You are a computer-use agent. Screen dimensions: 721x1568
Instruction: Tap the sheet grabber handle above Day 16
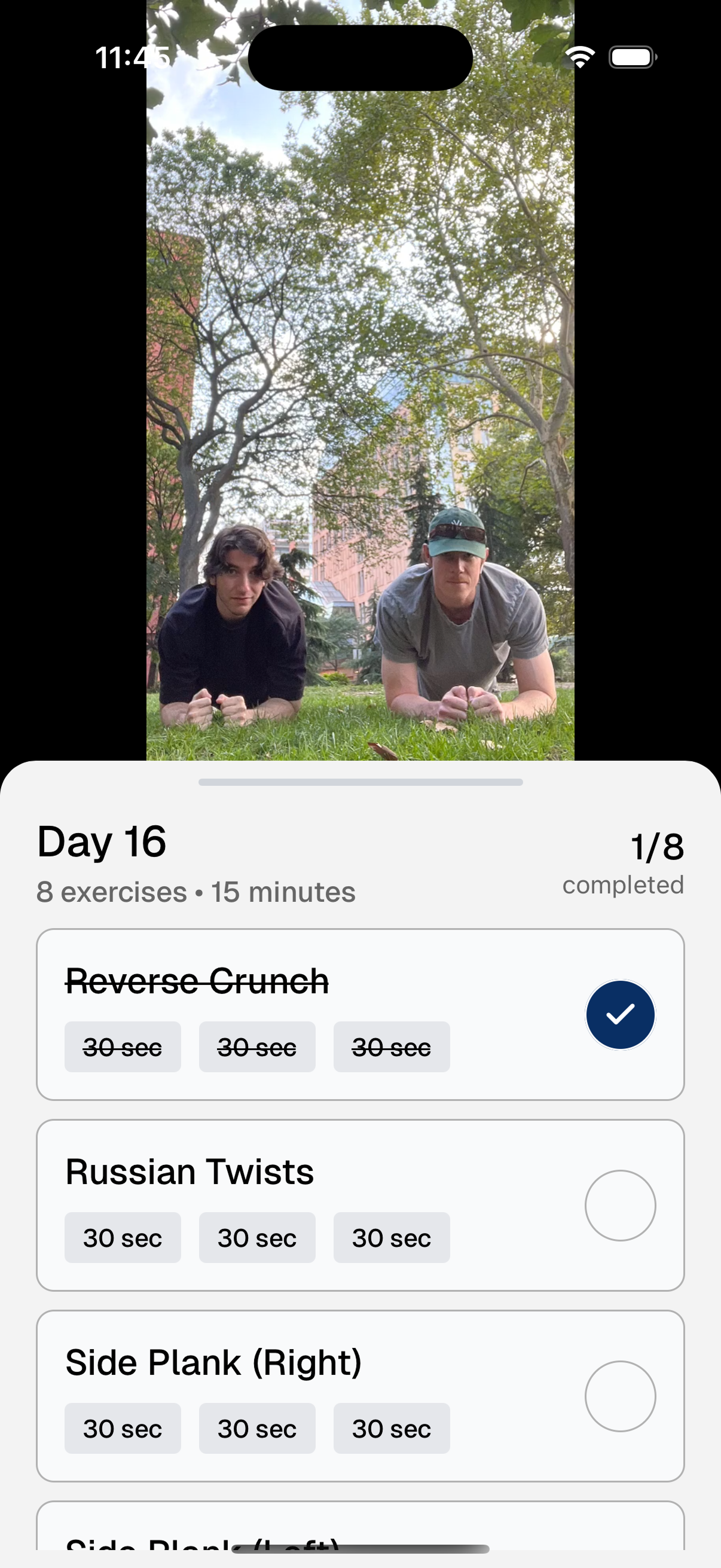coord(360,782)
